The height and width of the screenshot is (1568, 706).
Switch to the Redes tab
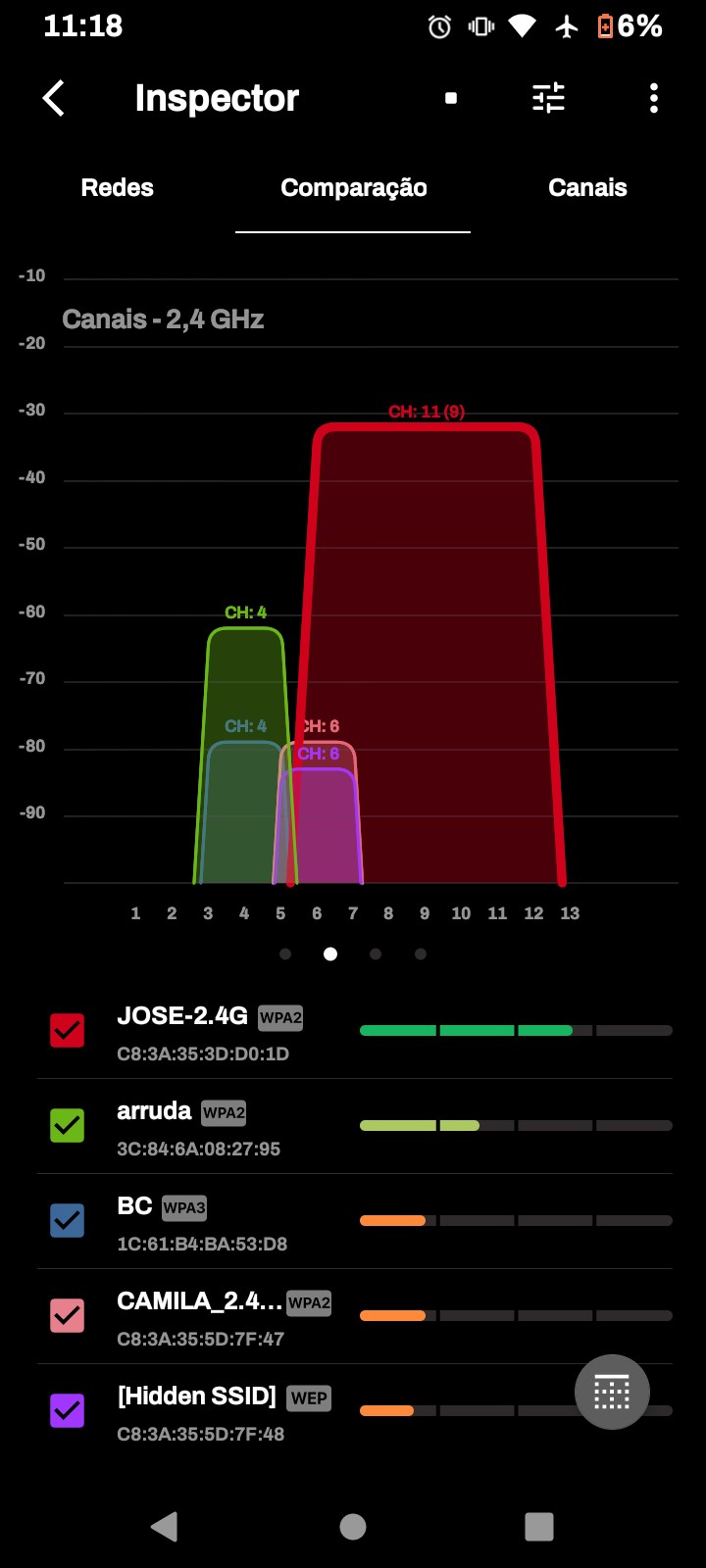pyautogui.click(x=118, y=188)
